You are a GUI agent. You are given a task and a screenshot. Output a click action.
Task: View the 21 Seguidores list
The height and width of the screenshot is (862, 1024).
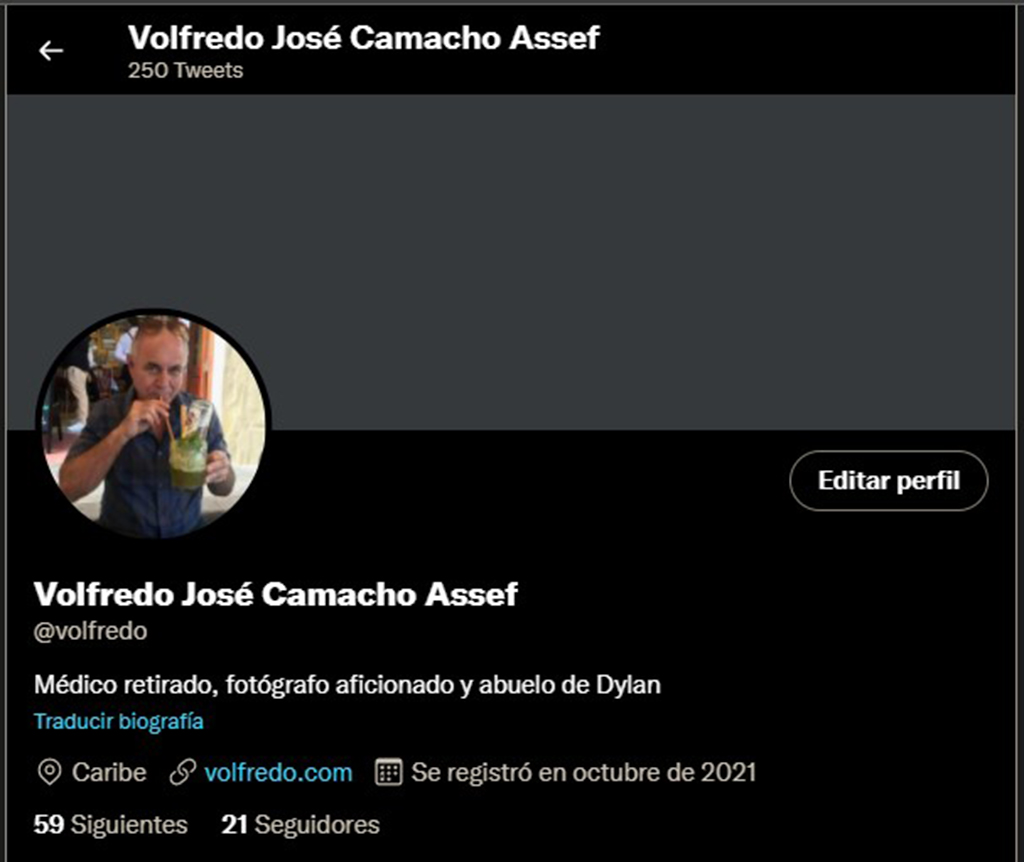[x=300, y=825]
